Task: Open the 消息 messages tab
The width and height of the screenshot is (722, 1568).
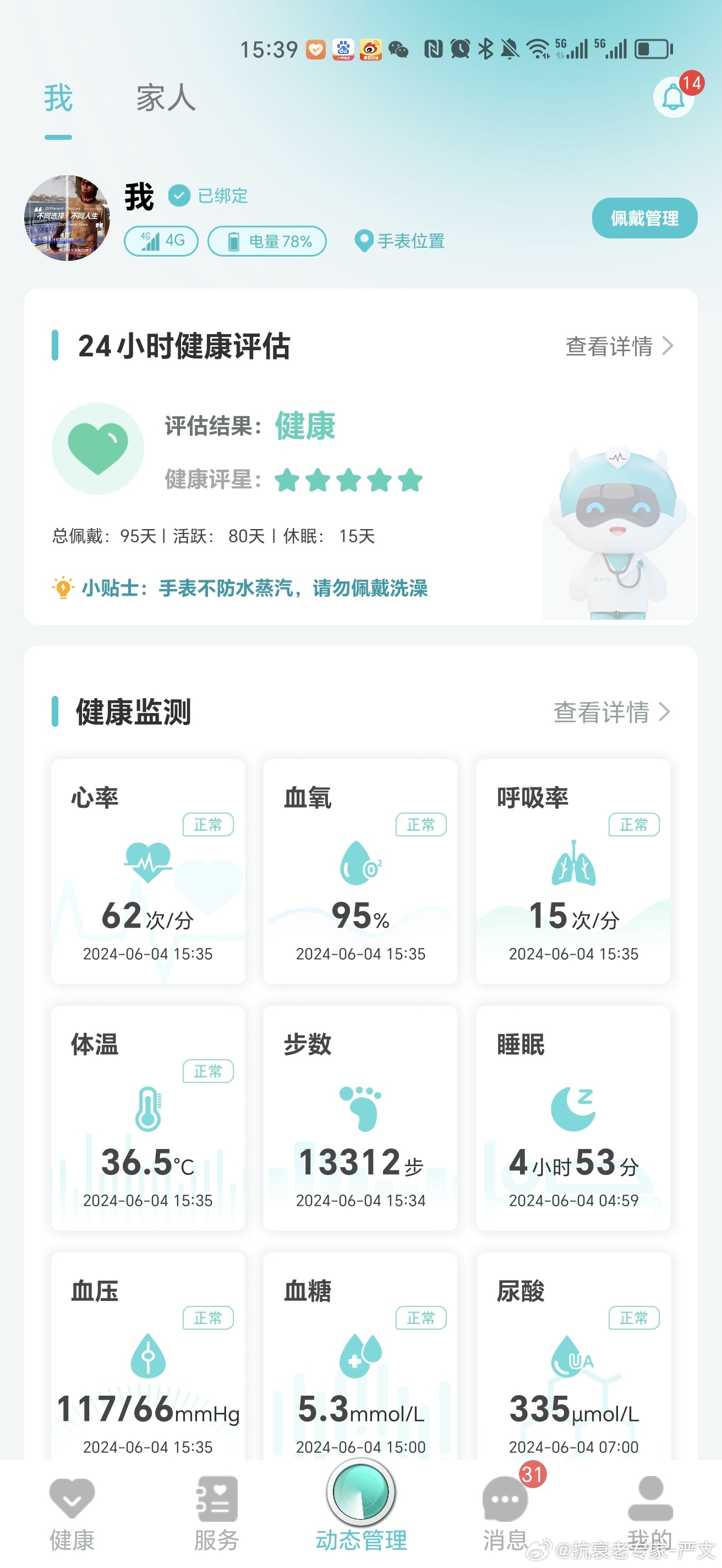Action: tap(505, 1513)
